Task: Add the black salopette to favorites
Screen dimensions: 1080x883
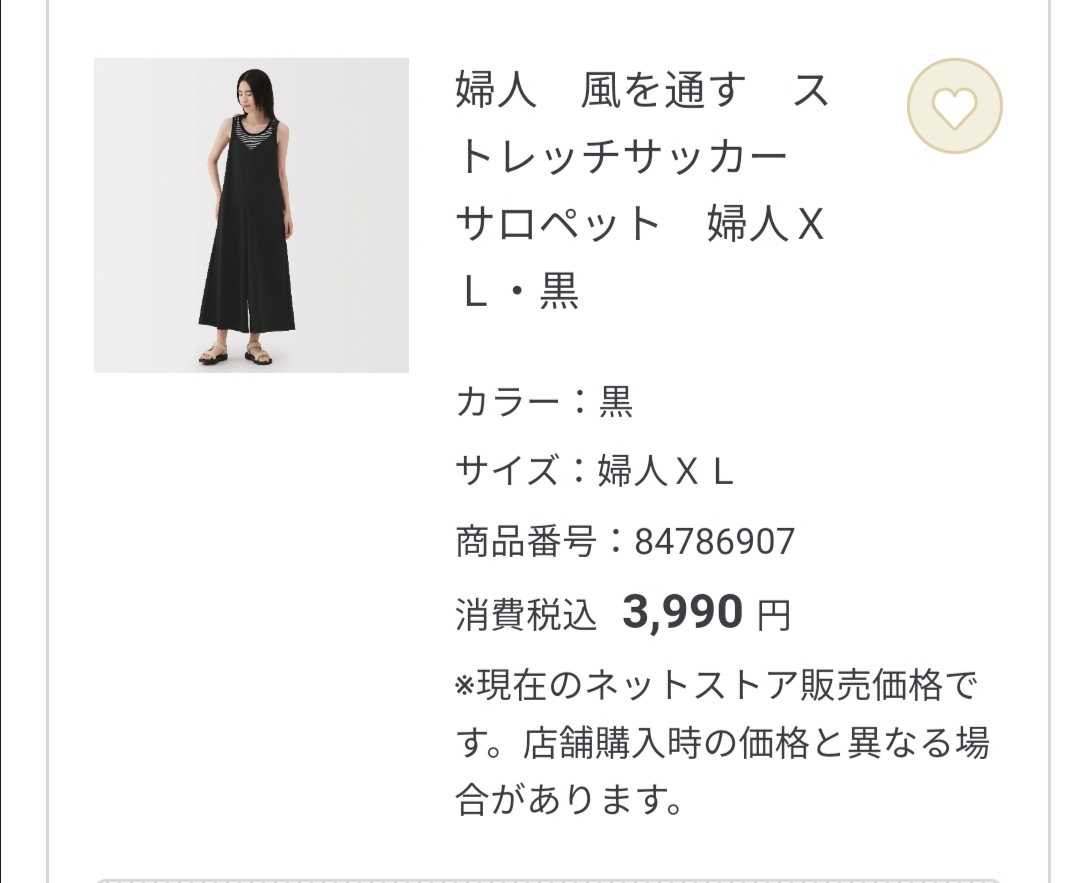Action: (x=954, y=107)
